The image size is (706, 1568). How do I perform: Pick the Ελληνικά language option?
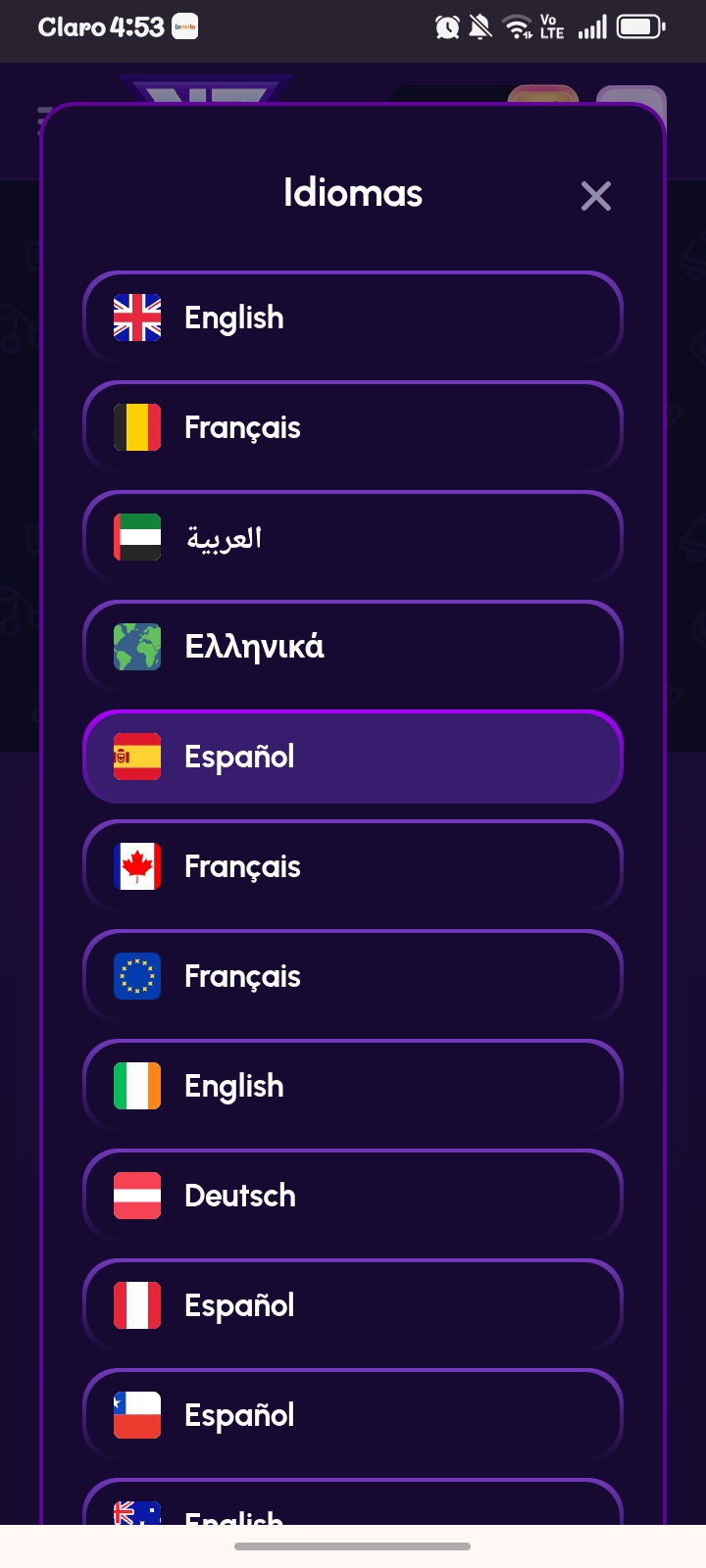(x=353, y=647)
